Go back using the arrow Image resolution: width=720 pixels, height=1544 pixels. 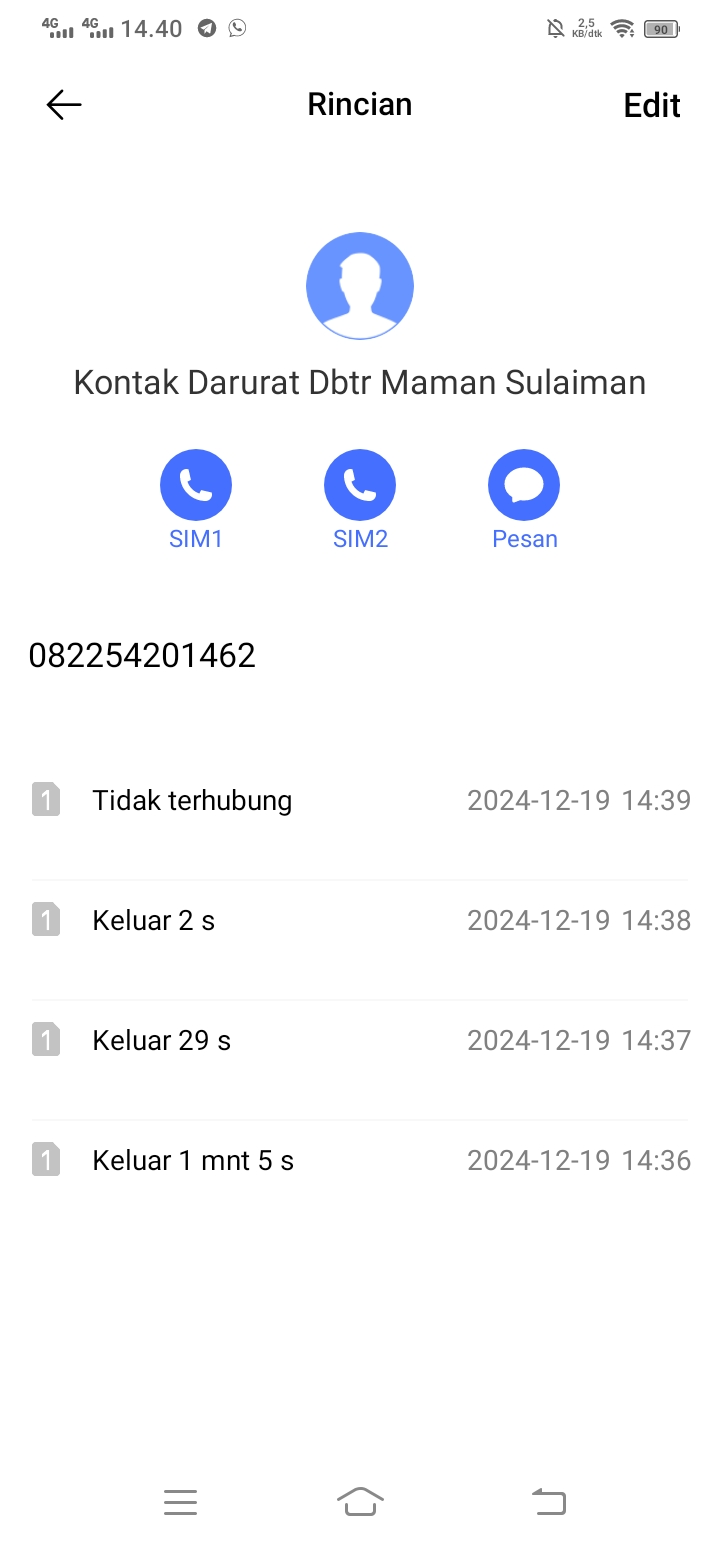point(63,104)
